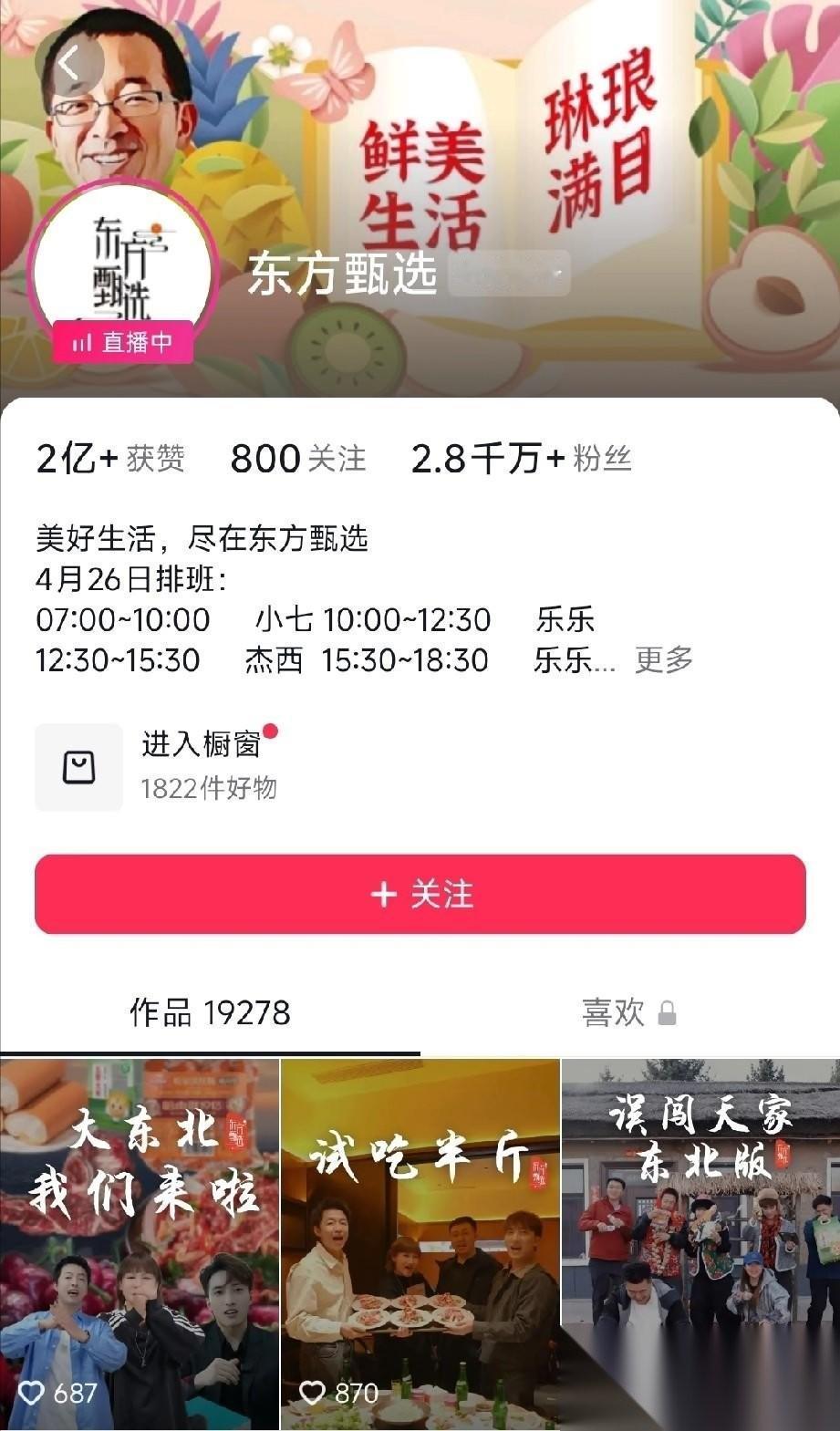Tap 2亿+ 获赞 to view likes info
The image size is (840, 1431).
pyautogui.click(x=109, y=459)
